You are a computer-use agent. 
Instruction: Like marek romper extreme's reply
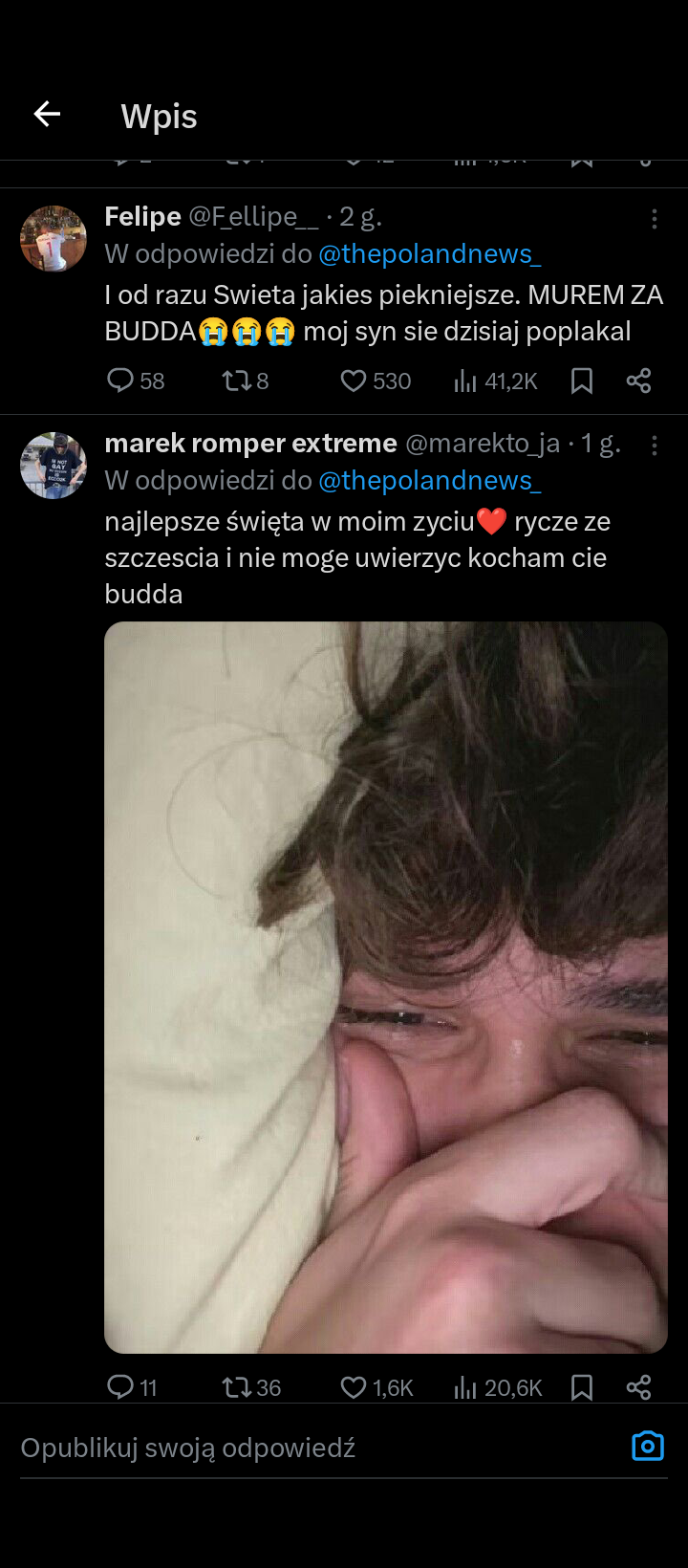[354, 1387]
